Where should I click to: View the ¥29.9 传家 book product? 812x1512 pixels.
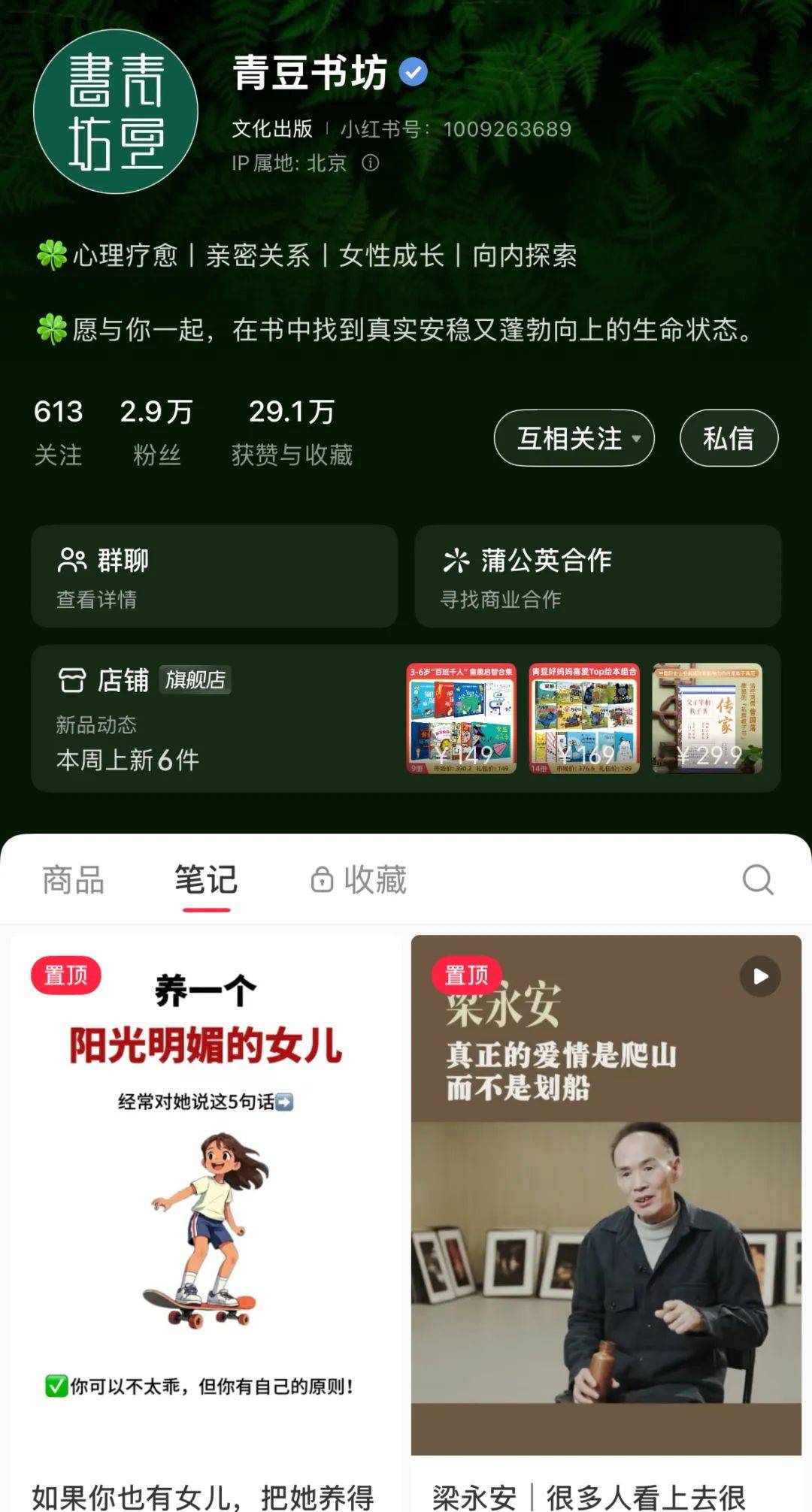pyautogui.click(x=707, y=718)
